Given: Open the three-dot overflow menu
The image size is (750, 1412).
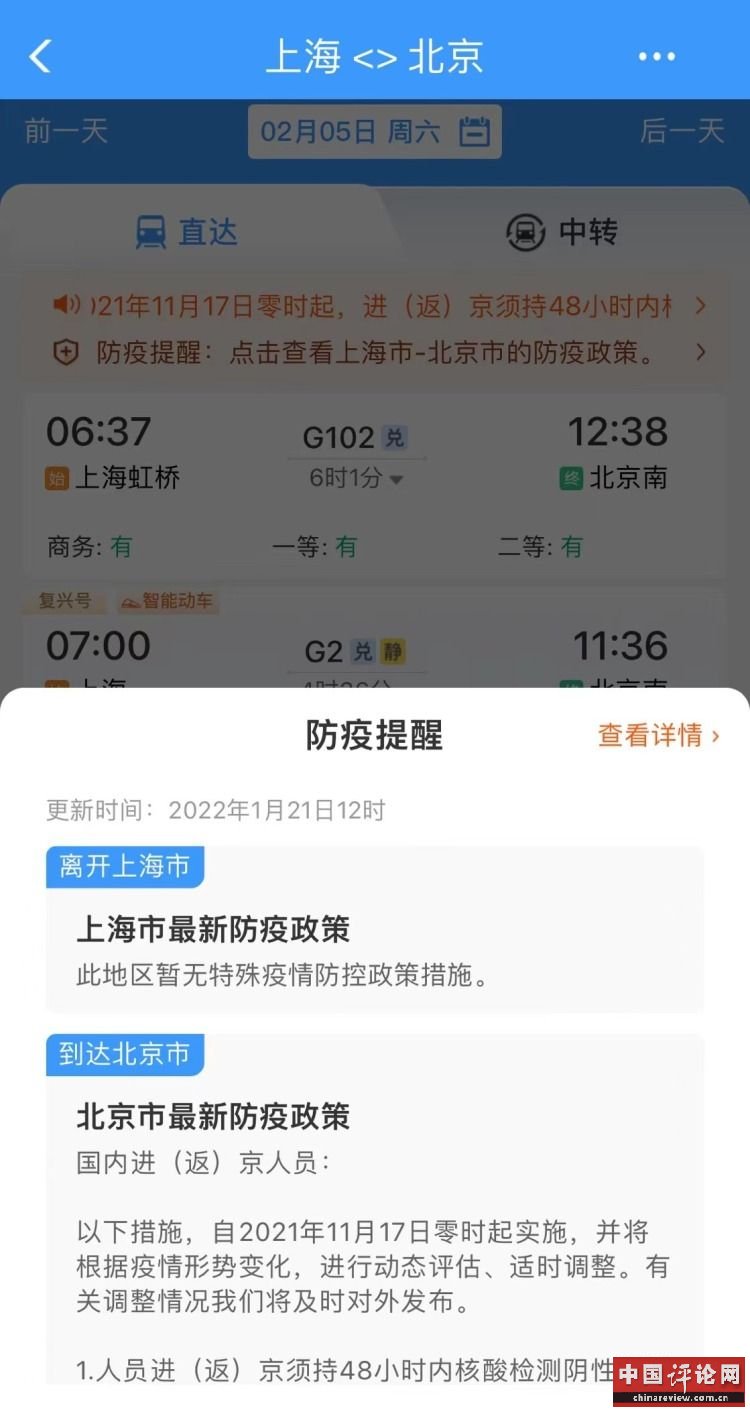Looking at the screenshot, I should pos(657,57).
